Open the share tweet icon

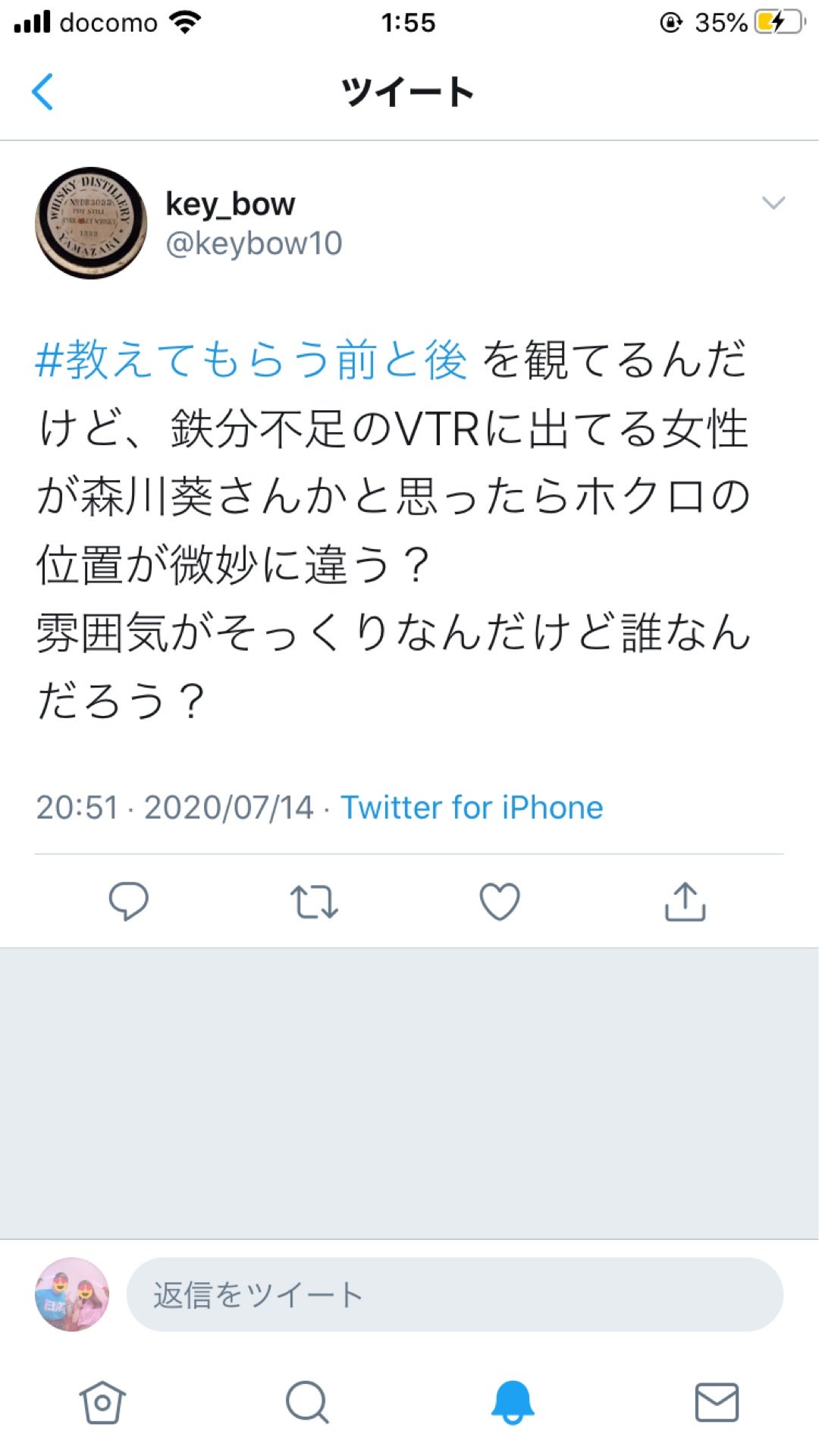[684, 901]
